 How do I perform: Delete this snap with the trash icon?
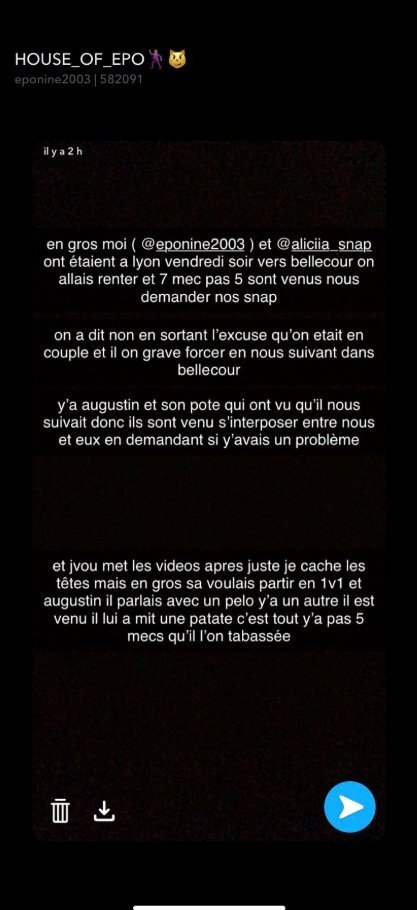[60, 810]
